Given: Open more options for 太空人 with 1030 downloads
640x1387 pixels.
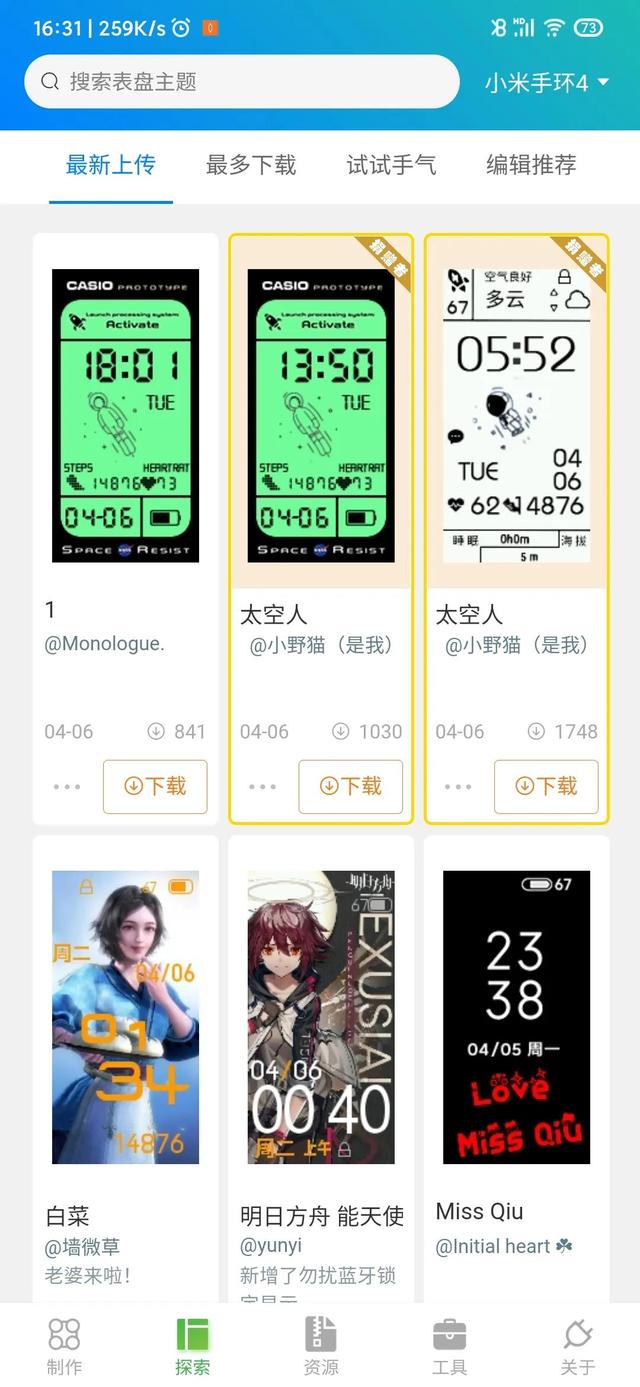Looking at the screenshot, I should 263,787.
